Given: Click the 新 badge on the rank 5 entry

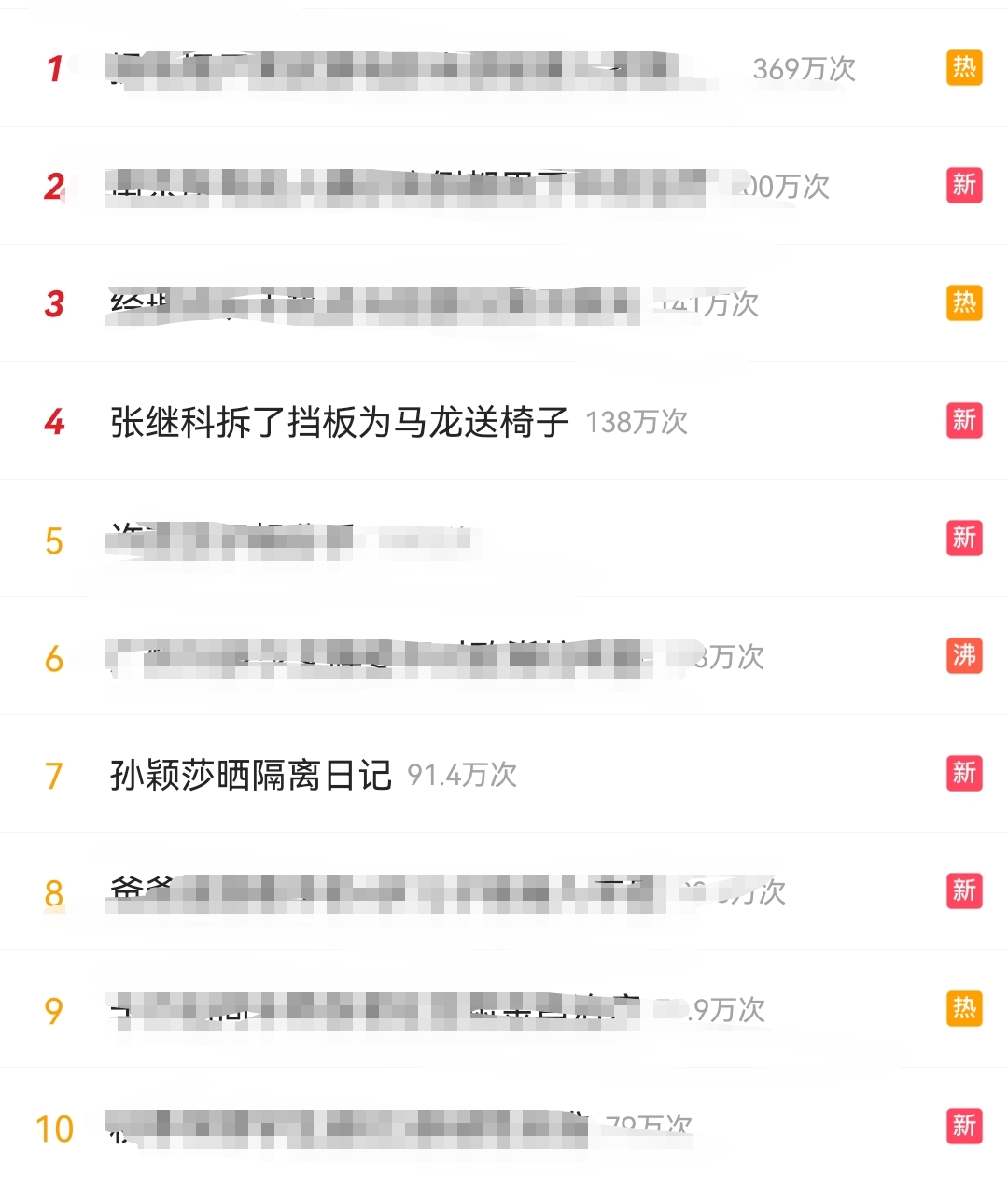Looking at the screenshot, I should click(x=965, y=539).
